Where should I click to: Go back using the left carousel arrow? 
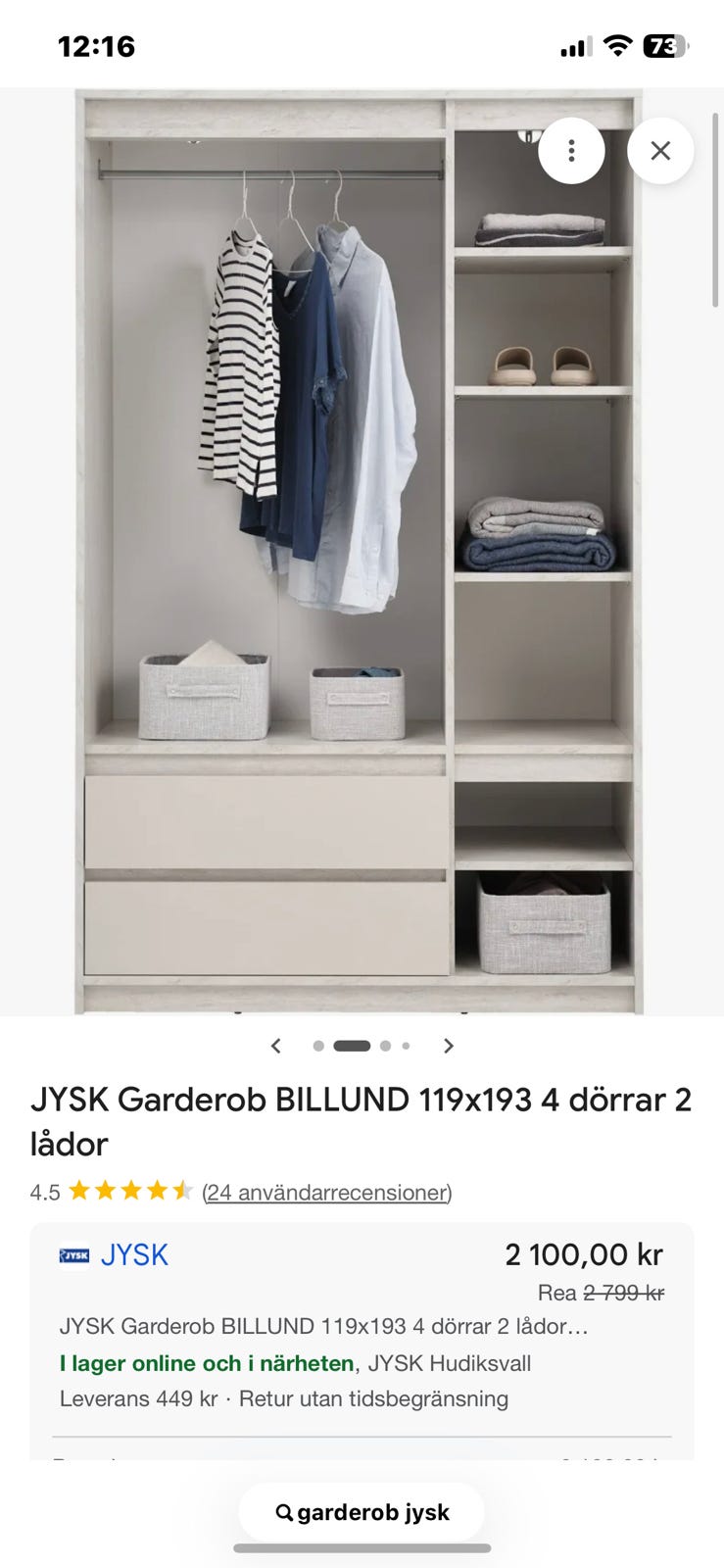(275, 1046)
